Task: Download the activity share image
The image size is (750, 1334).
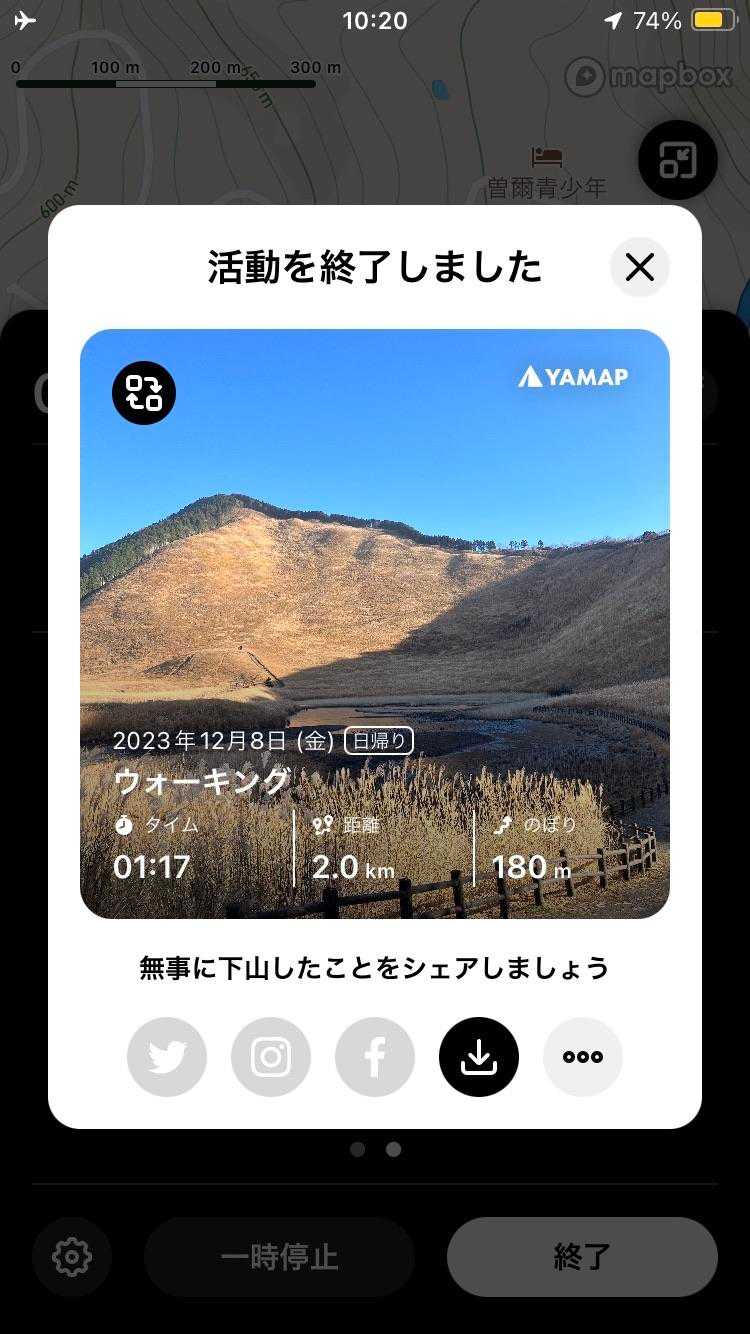Action: click(x=479, y=1057)
